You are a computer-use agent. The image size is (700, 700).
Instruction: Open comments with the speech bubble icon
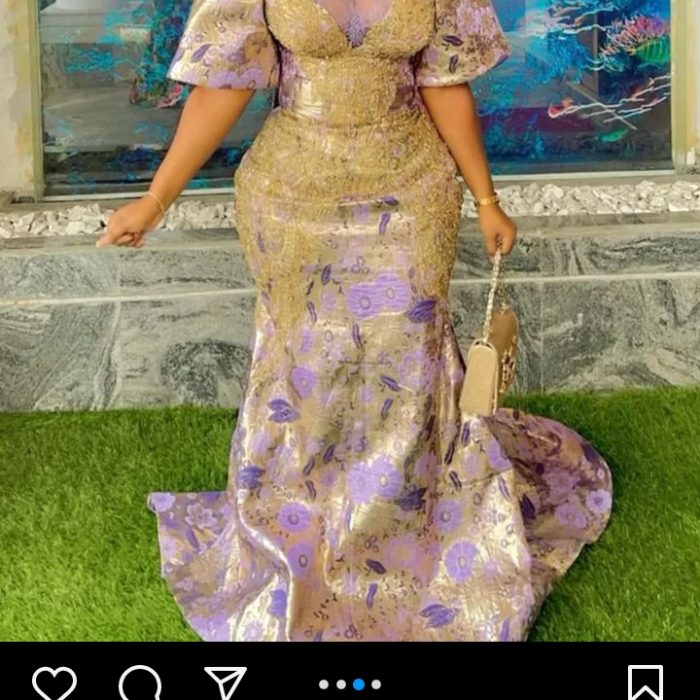[140, 683]
